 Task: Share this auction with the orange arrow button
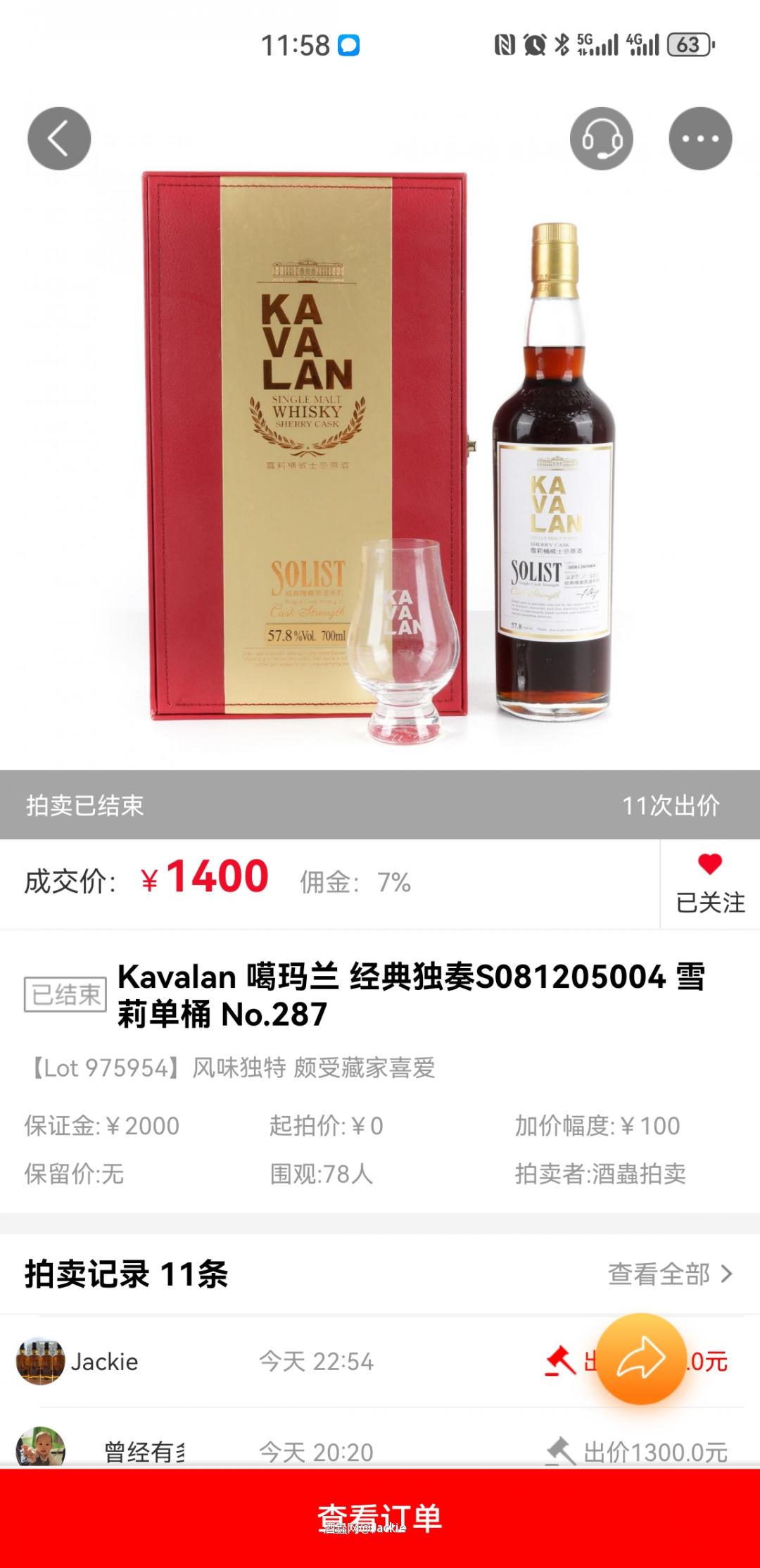click(641, 1358)
